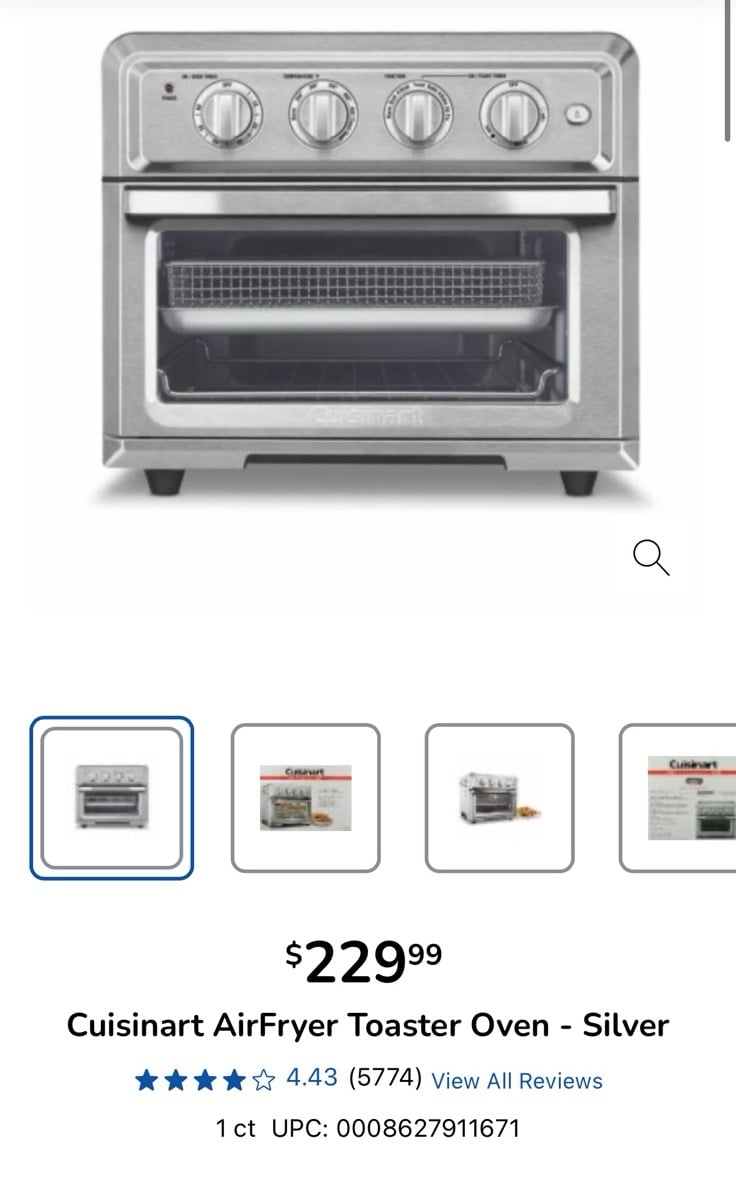The width and height of the screenshot is (736, 1189).
Task: Select the first thumbnail of the oven front
Action: coord(111,798)
